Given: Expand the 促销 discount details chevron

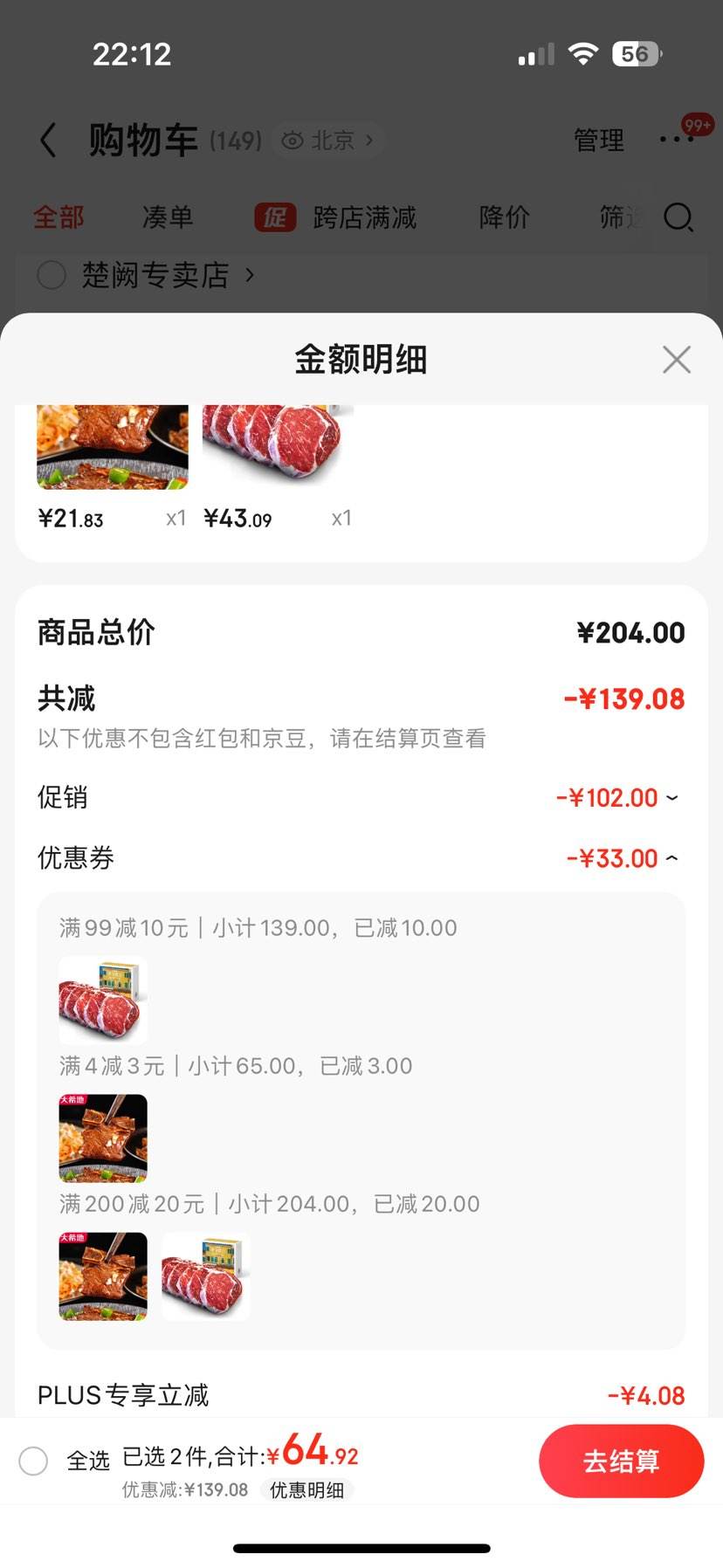Looking at the screenshot, I should pyautogui.click(x=671, y=797).
